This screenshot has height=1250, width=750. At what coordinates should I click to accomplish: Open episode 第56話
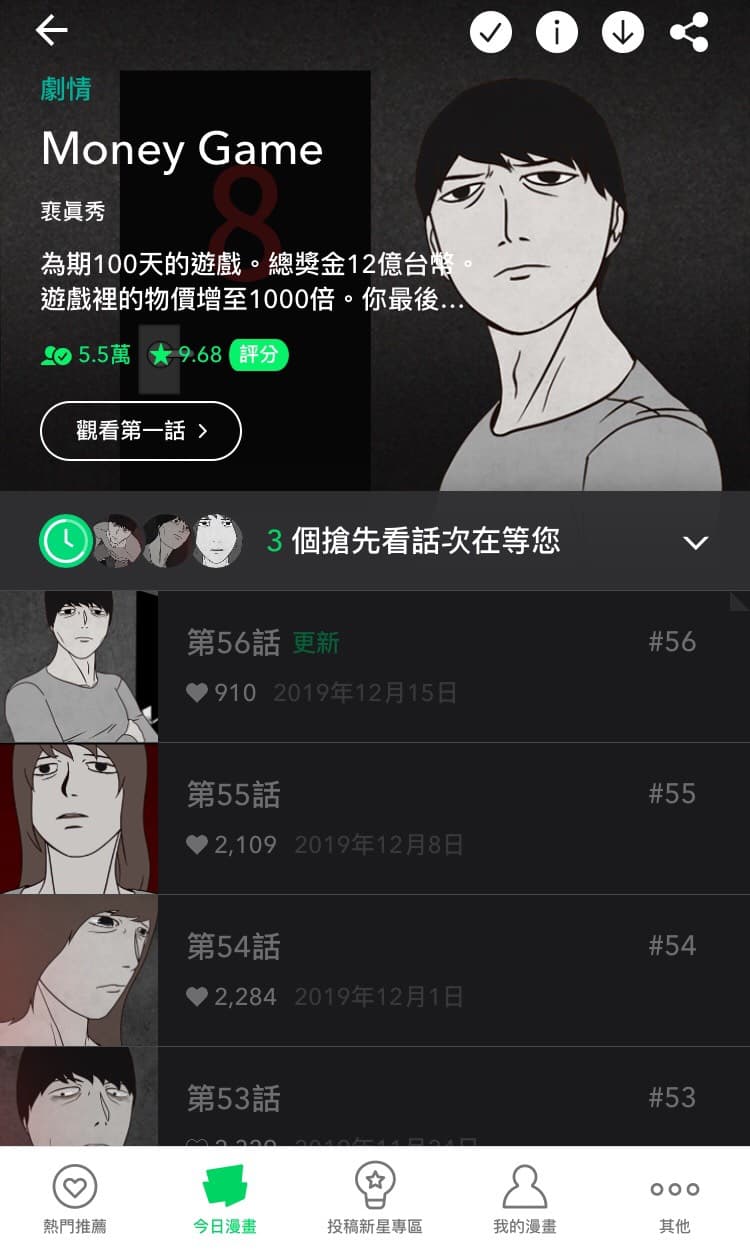coord(375,667)
